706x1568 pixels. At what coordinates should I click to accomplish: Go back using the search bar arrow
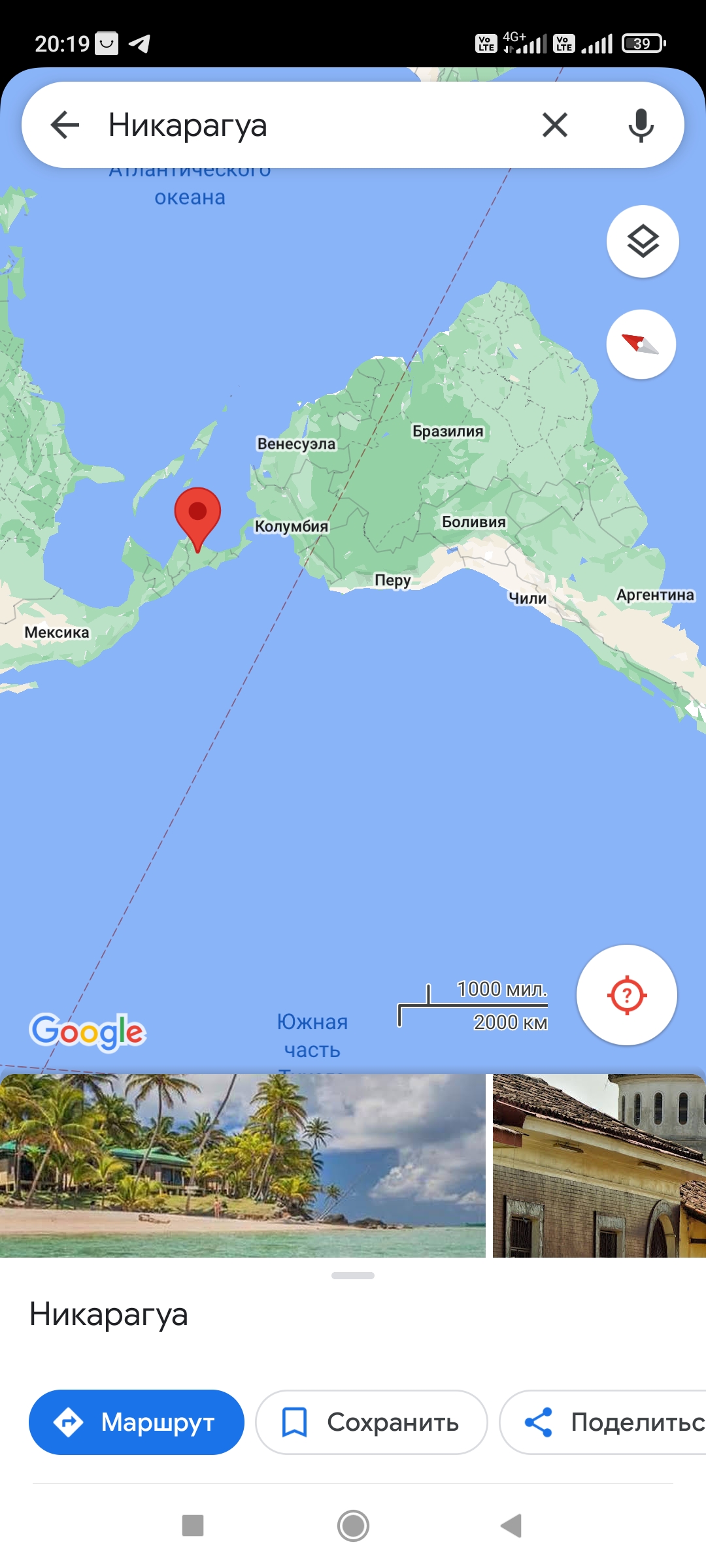point(65,125)
